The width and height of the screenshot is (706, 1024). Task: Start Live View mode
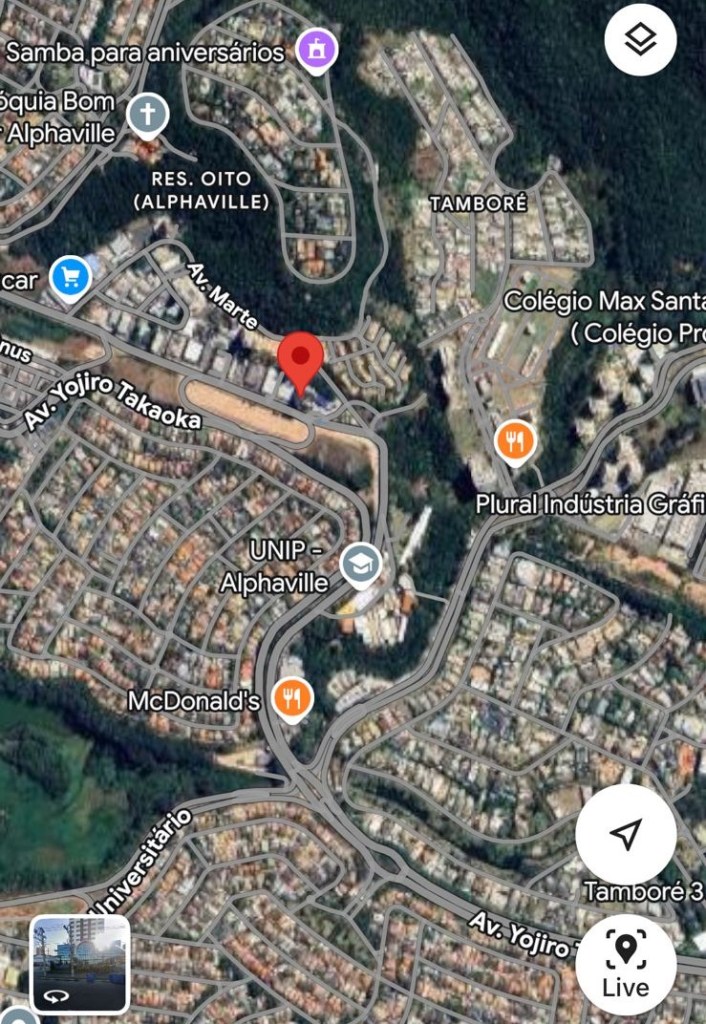coord(626,965)
